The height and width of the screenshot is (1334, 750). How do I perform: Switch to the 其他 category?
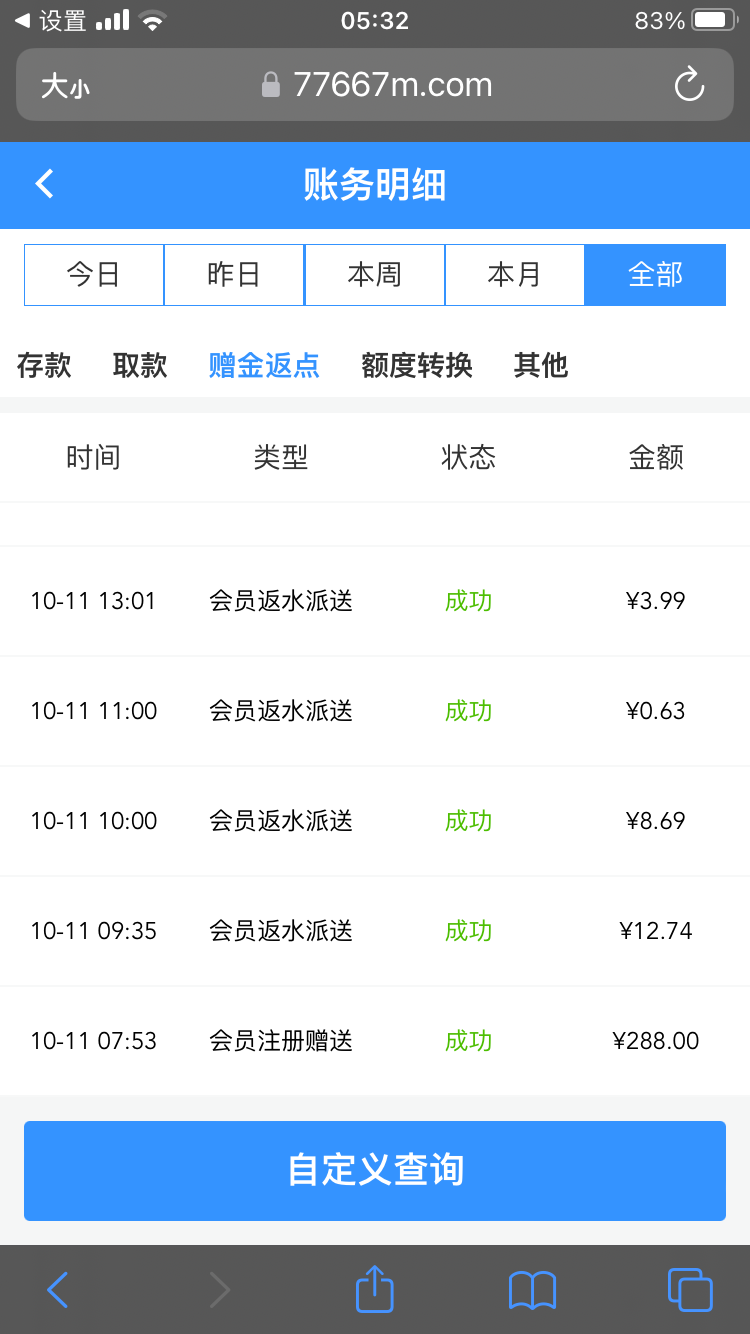coord(541,365)
